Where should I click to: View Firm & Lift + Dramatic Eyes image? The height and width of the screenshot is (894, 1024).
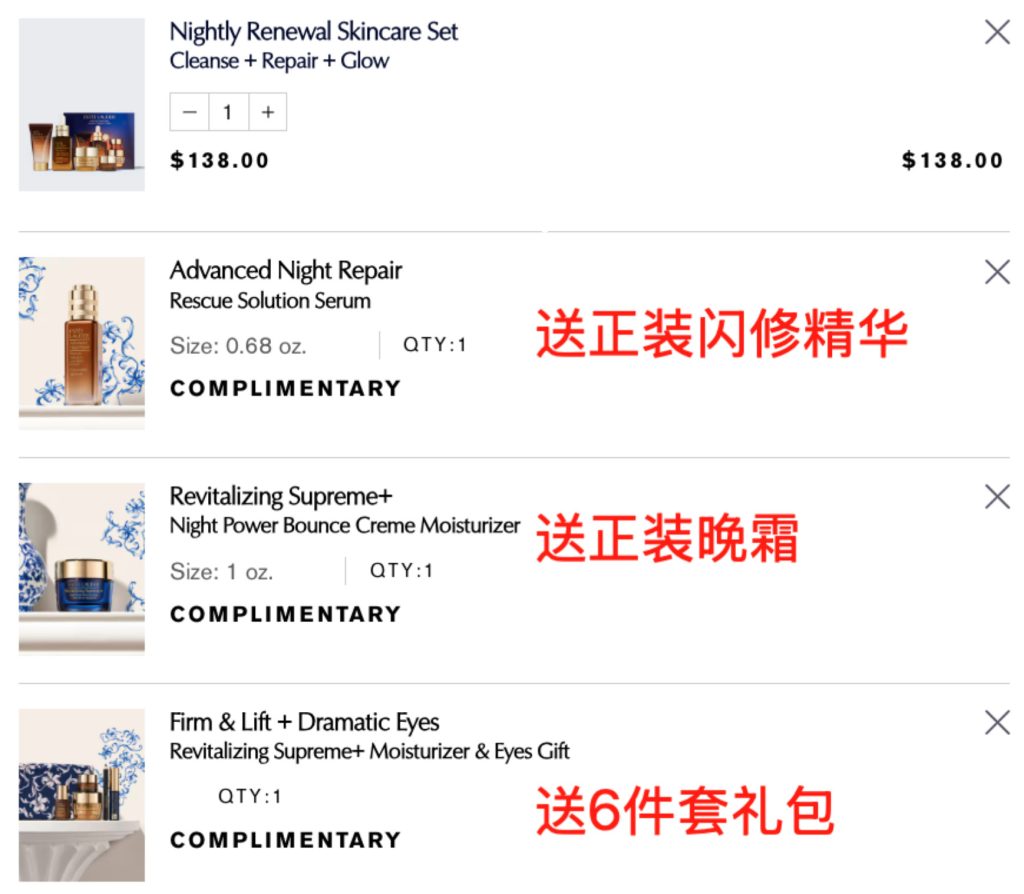coord(82,794)
